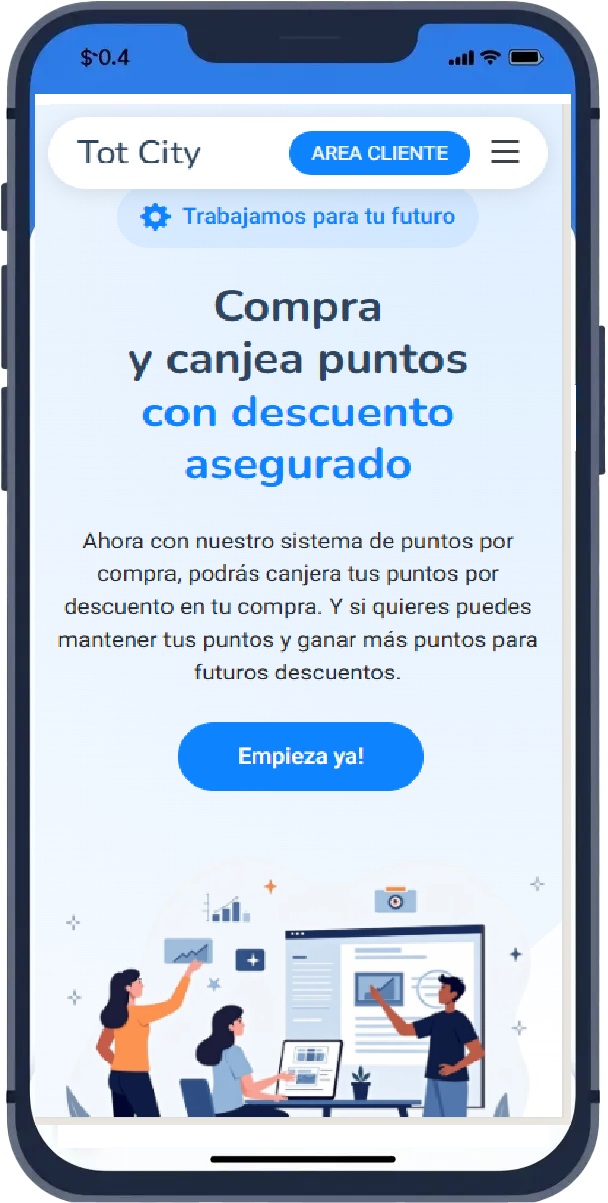Screen dimensions: 608x1203
Task: Tap the Empieza ya! button
Action: click(x=301, y=756)
